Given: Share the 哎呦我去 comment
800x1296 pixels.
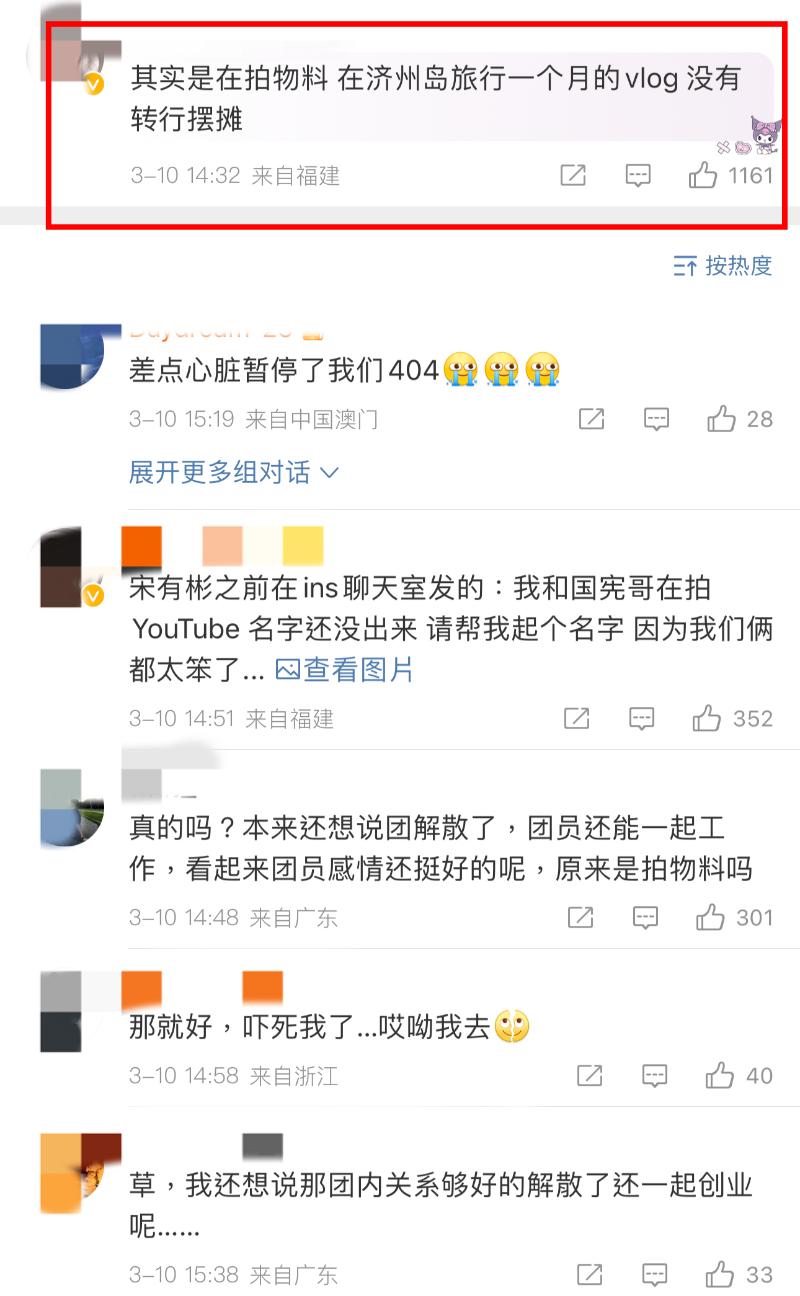Looking at the screenshot, I should tap(590, 1075).
